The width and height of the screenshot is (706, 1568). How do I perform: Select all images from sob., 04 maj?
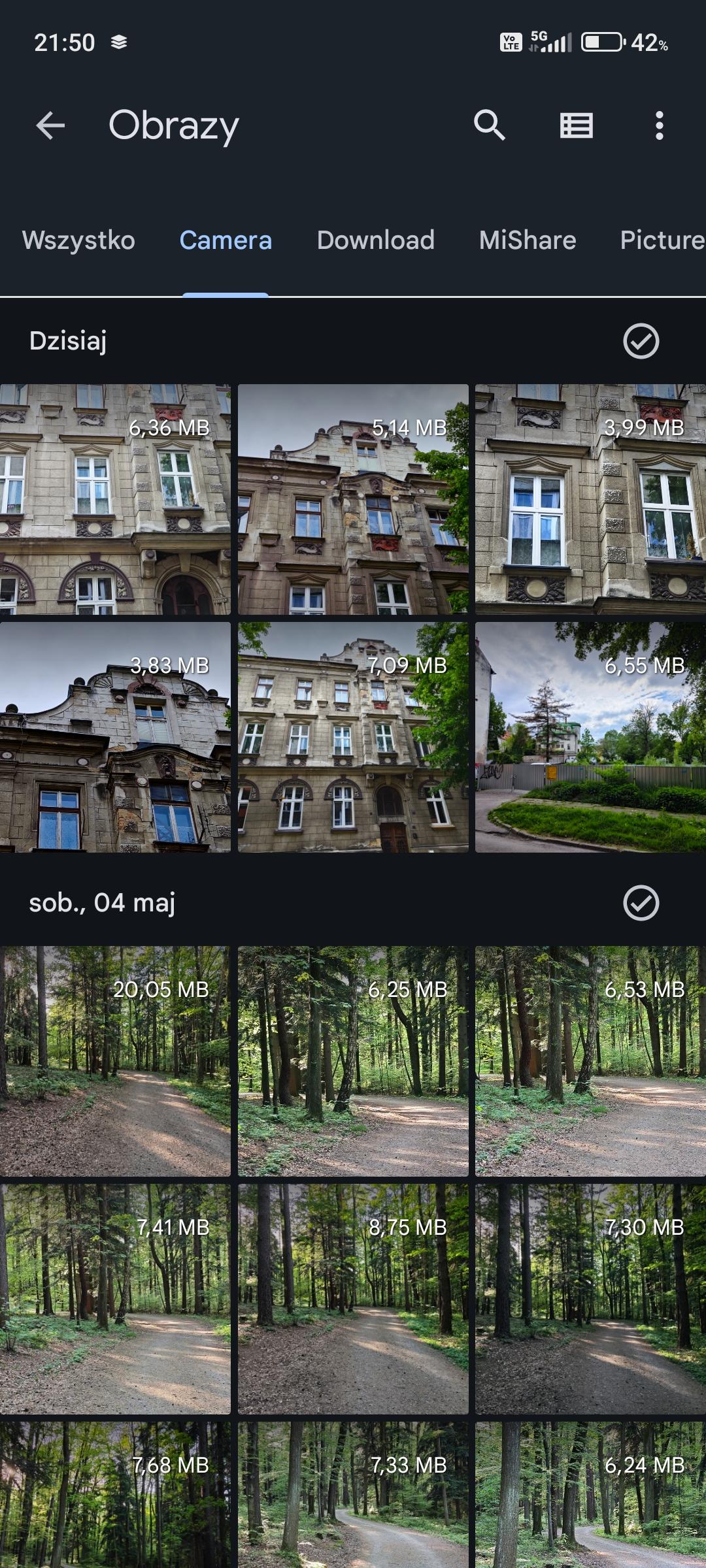click(641, 903)
